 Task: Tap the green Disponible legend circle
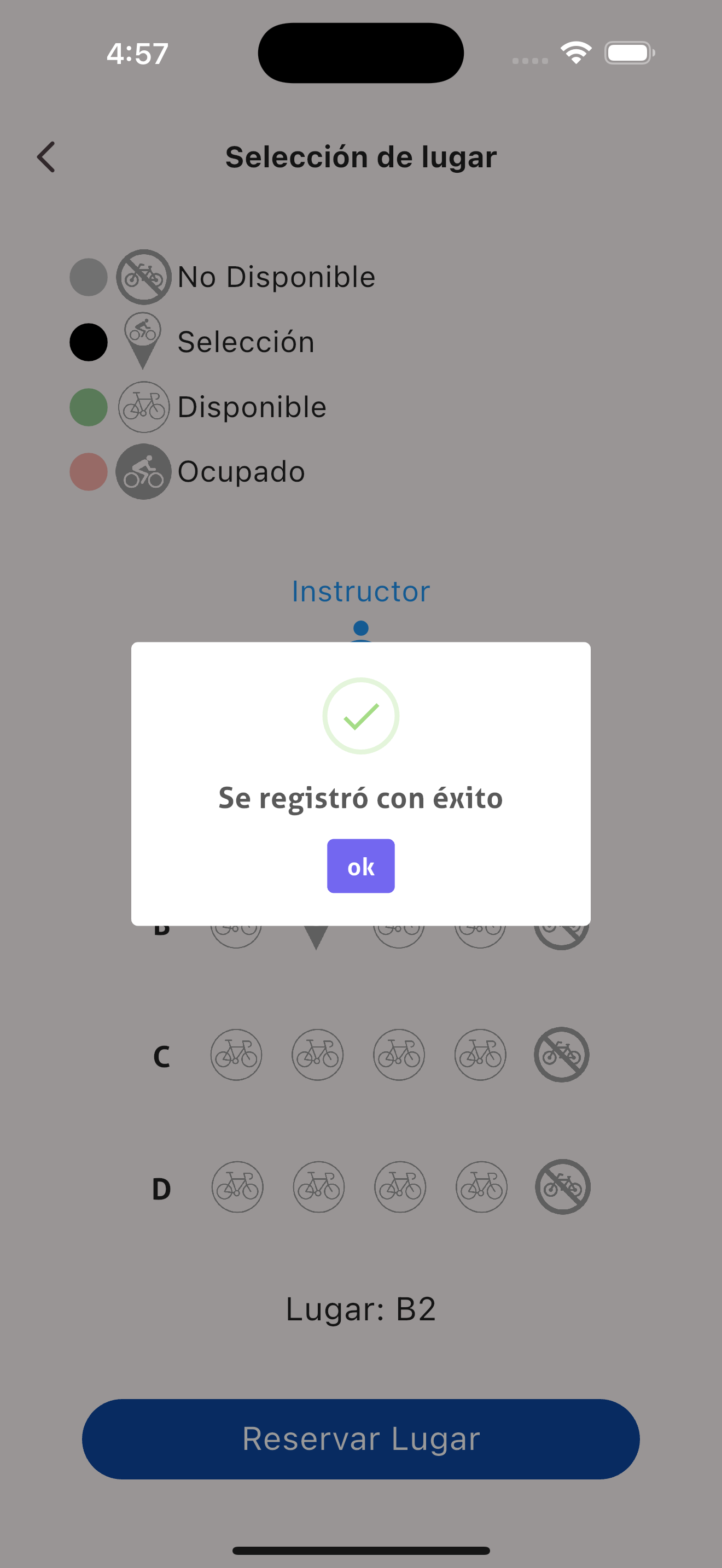(x=89, y=406)
